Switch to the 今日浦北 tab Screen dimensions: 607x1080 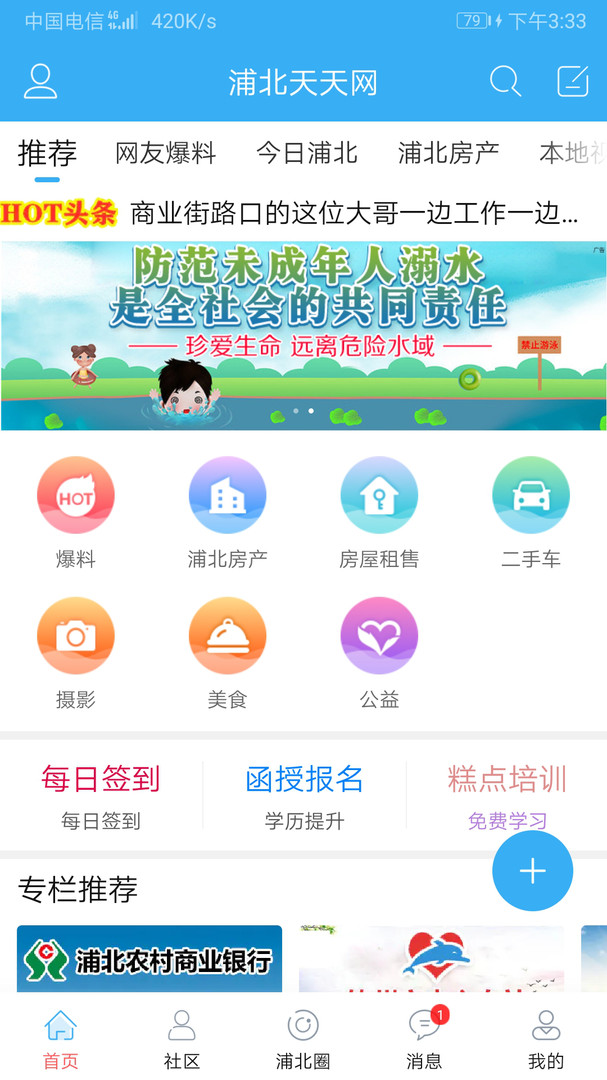(x=307, y=153)
